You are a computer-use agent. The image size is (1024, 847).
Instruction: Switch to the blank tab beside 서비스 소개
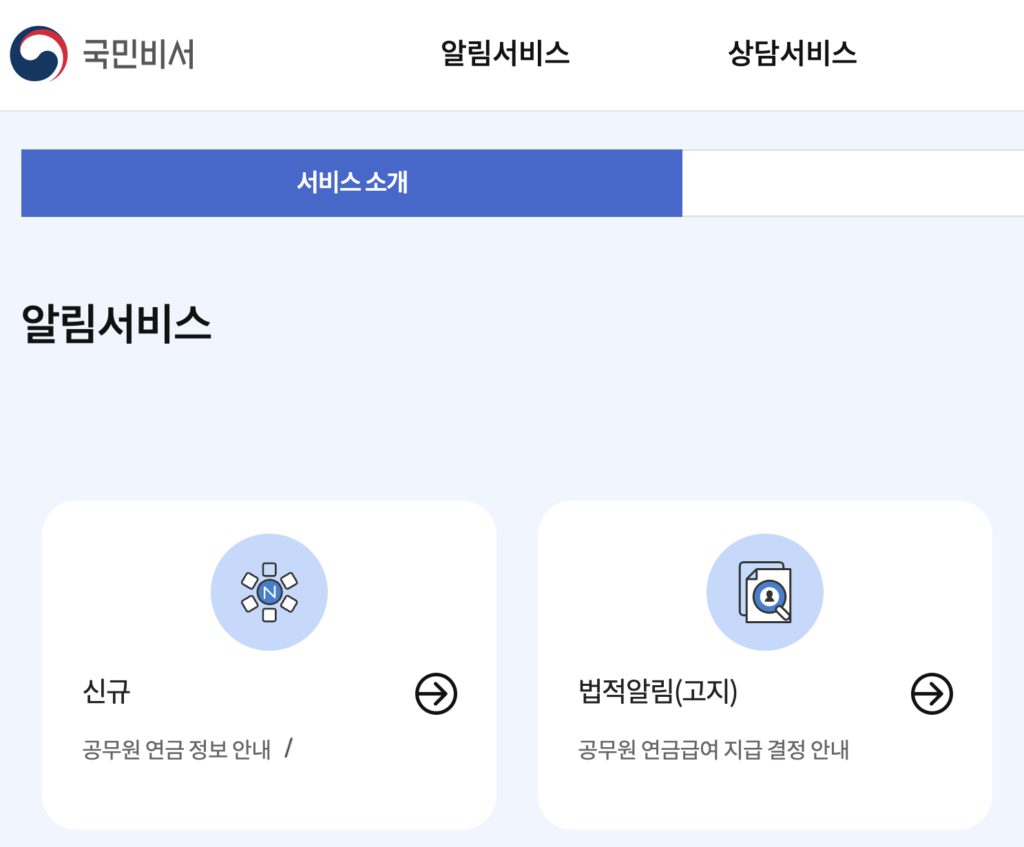point(852,183)
